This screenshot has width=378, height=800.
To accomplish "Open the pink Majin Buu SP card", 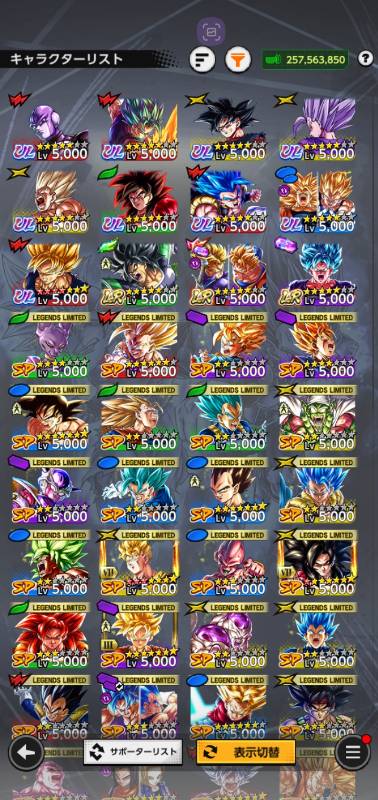I will [228, 563].
